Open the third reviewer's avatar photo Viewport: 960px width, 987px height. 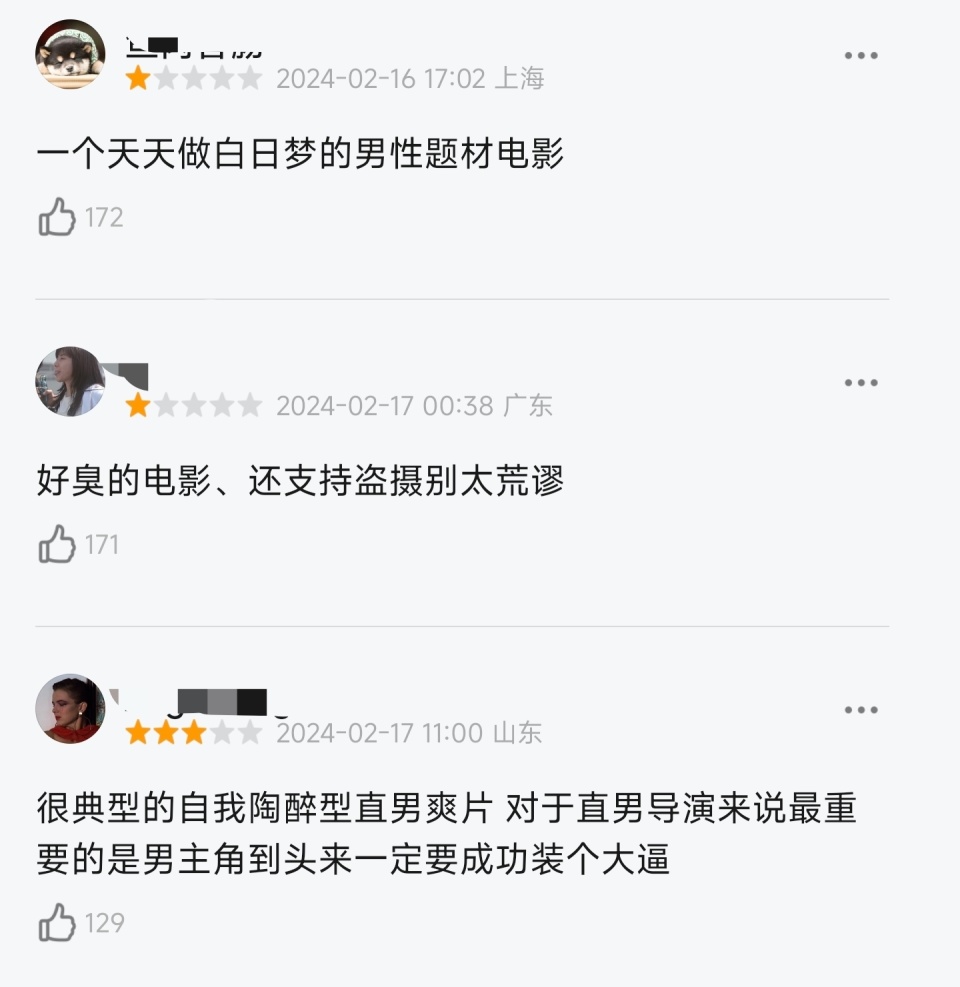[x=71, y=710]
